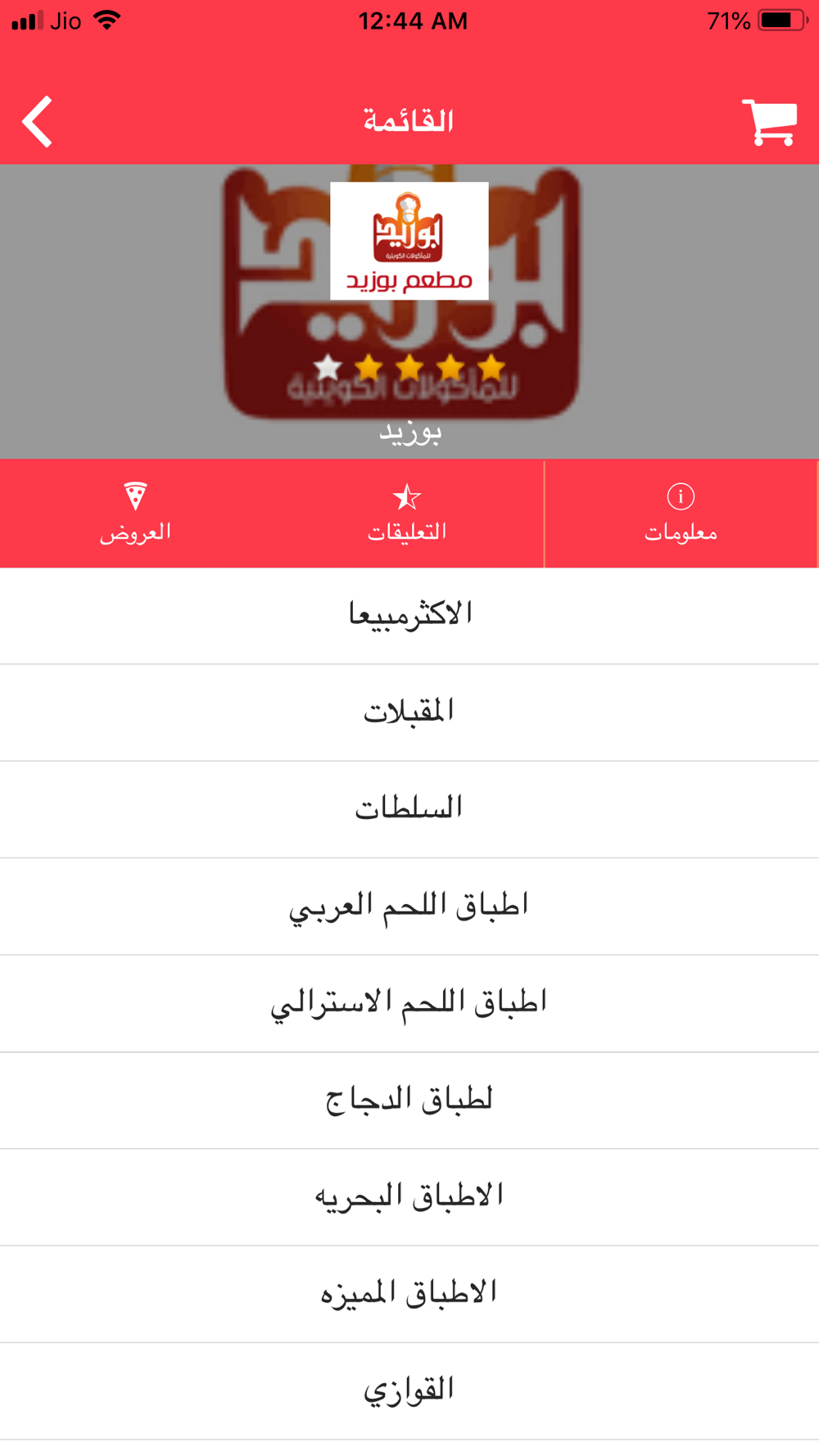819x1456 pixels.
Task: Open اطباق اللحم العربي category
Action: 409,906
